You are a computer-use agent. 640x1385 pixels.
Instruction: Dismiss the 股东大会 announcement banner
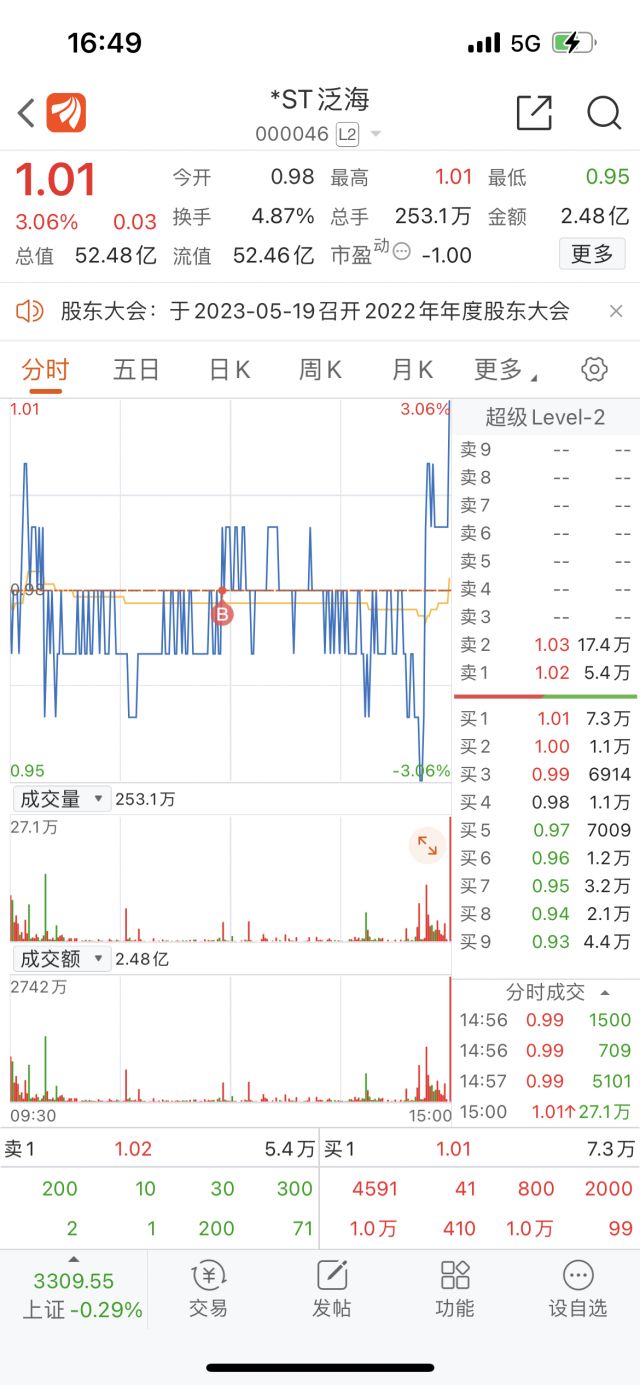616,311
